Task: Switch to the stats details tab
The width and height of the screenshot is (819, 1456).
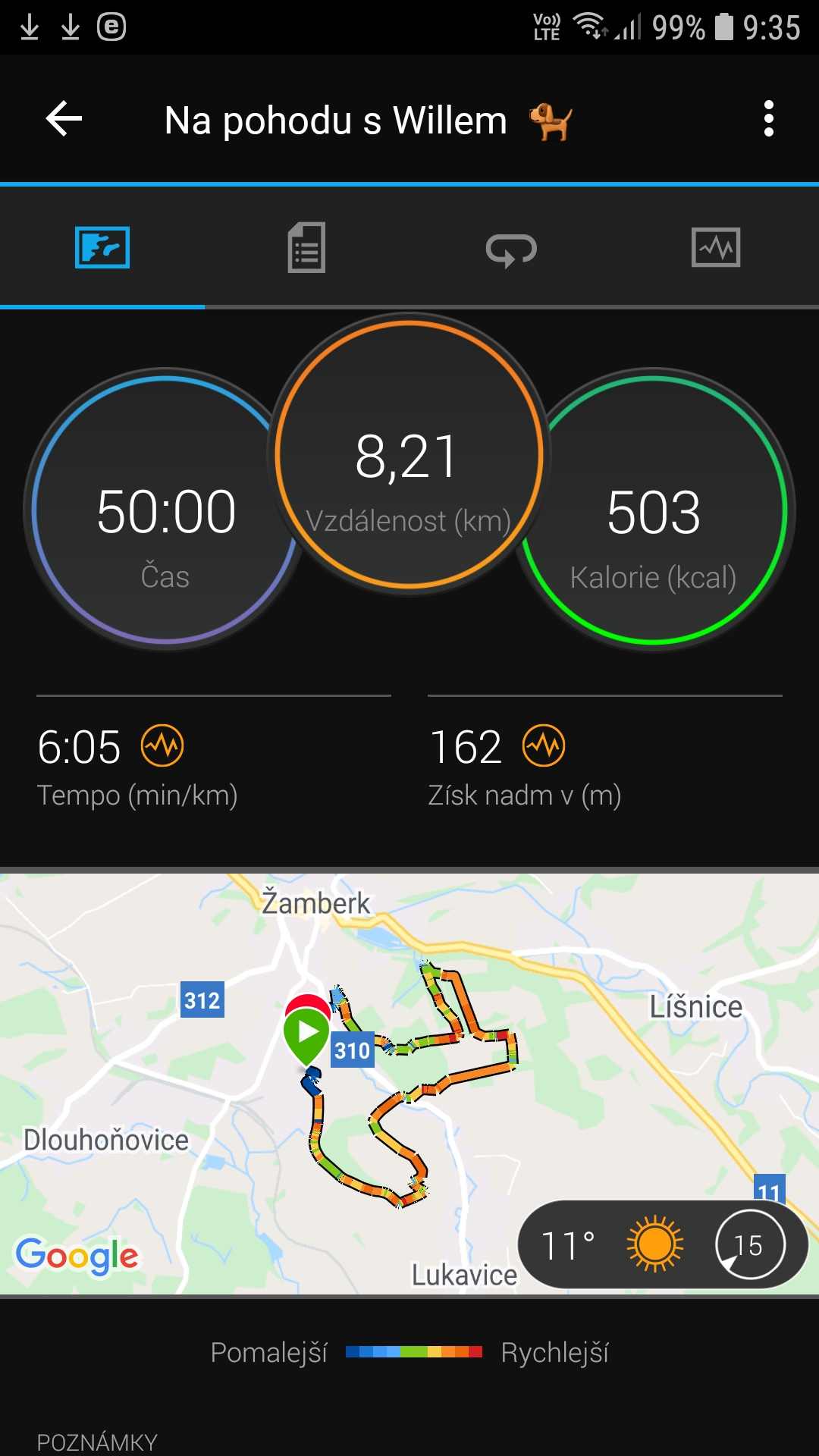Action: (306, 247)
